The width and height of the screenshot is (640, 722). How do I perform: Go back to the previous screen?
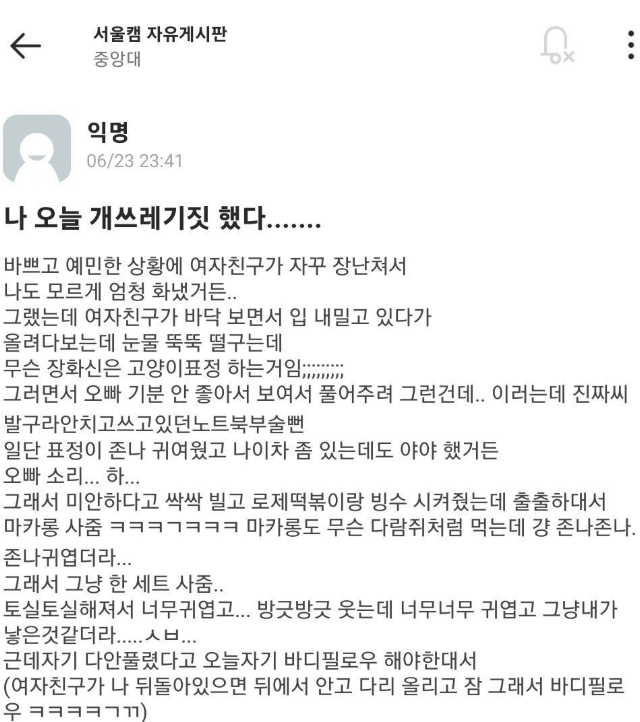coord(24,46)
